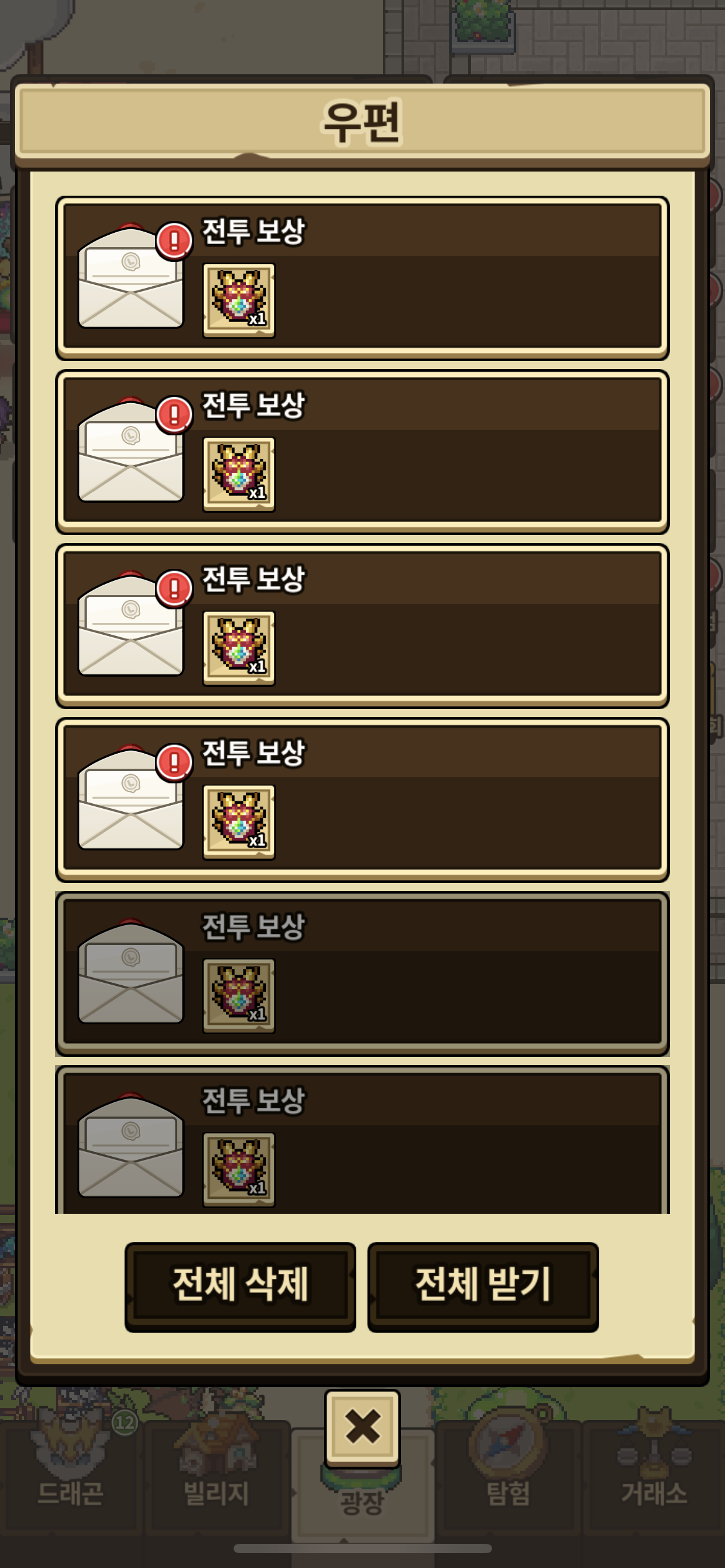Viewport: 725px width, 1568px height.
Task: Tap 전체 받기 to claim all rewards
Action: pos(483,1286)
